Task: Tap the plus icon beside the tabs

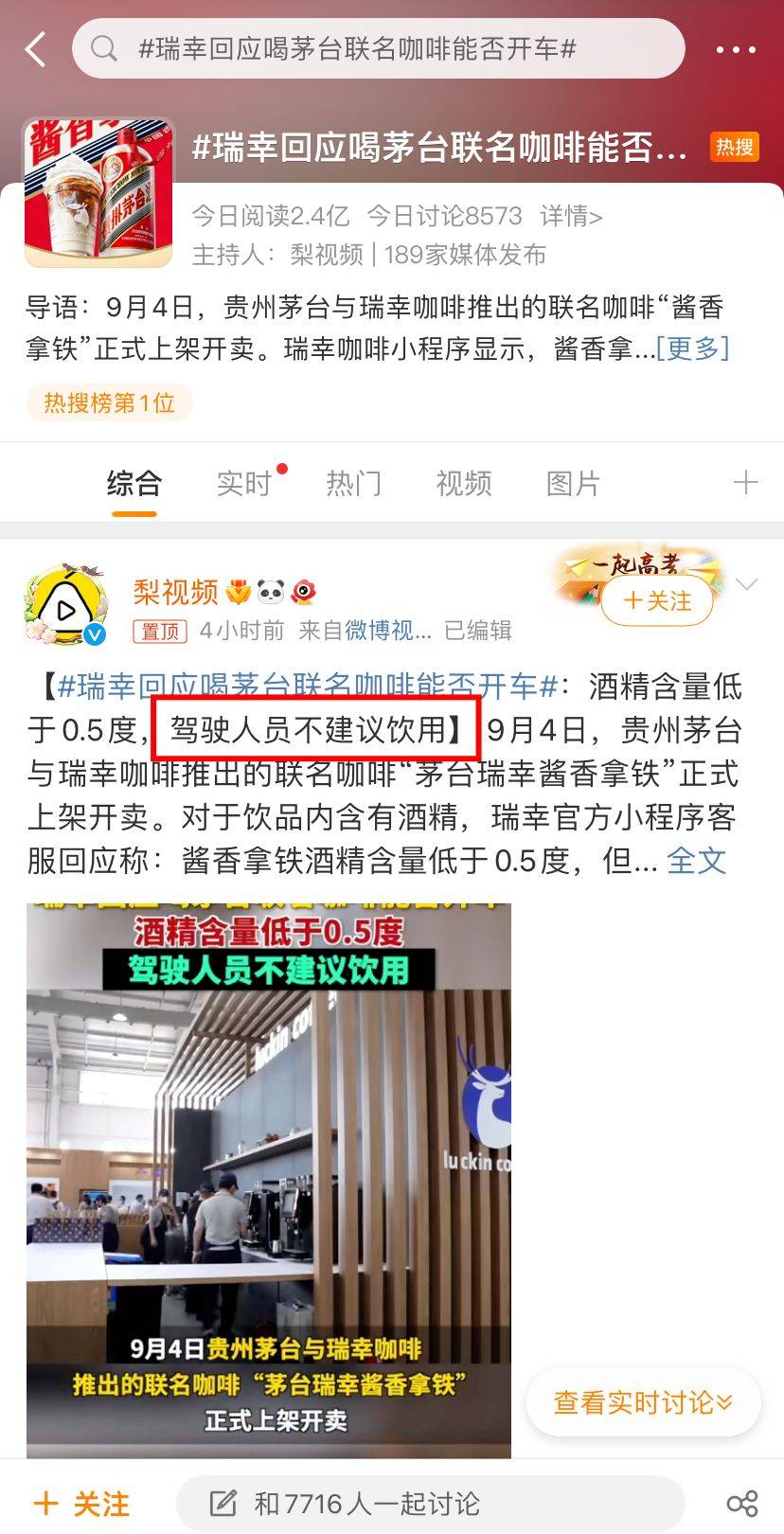Action: click(x=746, y=483)
